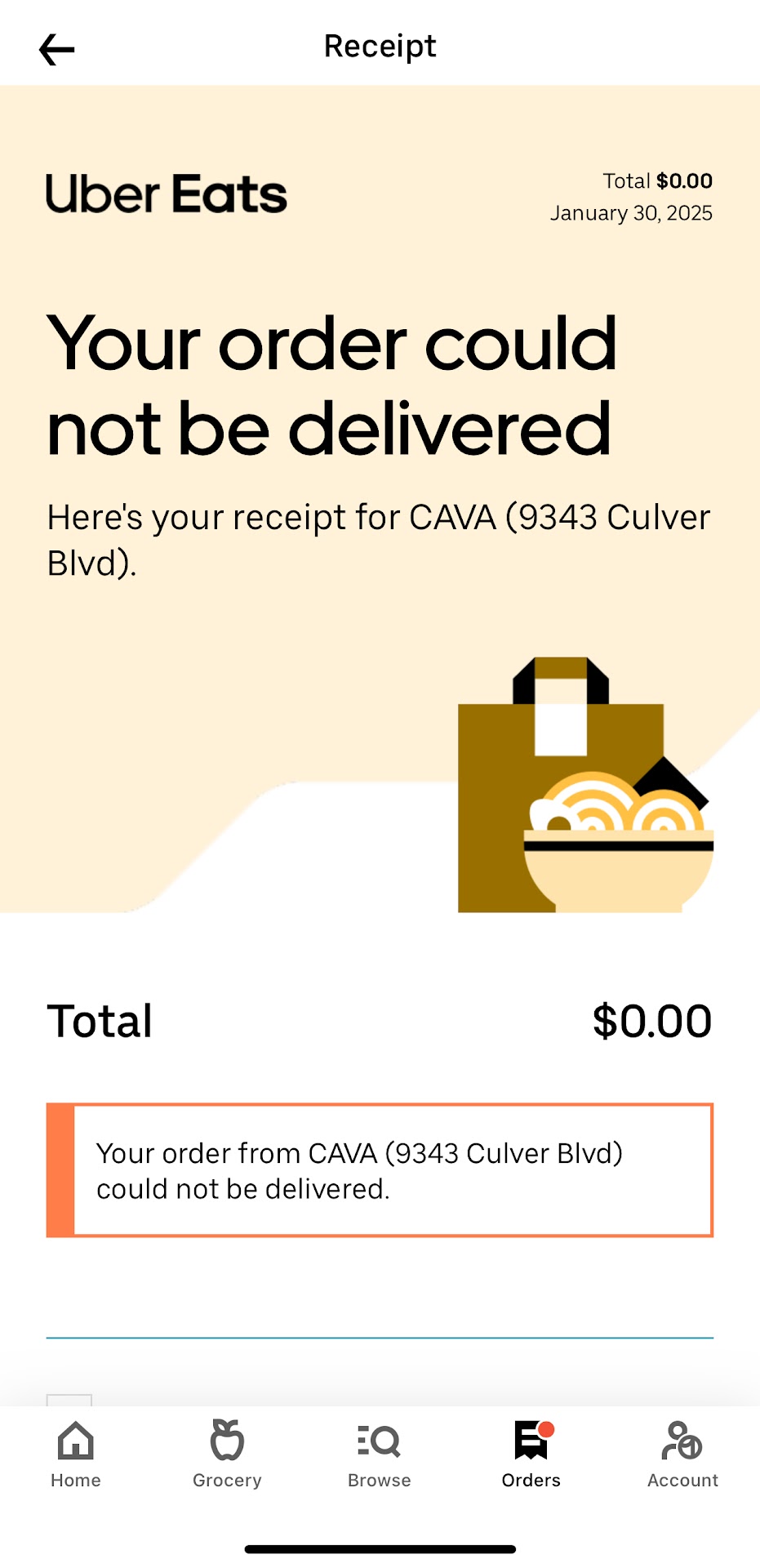Switch to the Browse tab
Viewport: 760px width, 1568px height.
point(379,1454)
